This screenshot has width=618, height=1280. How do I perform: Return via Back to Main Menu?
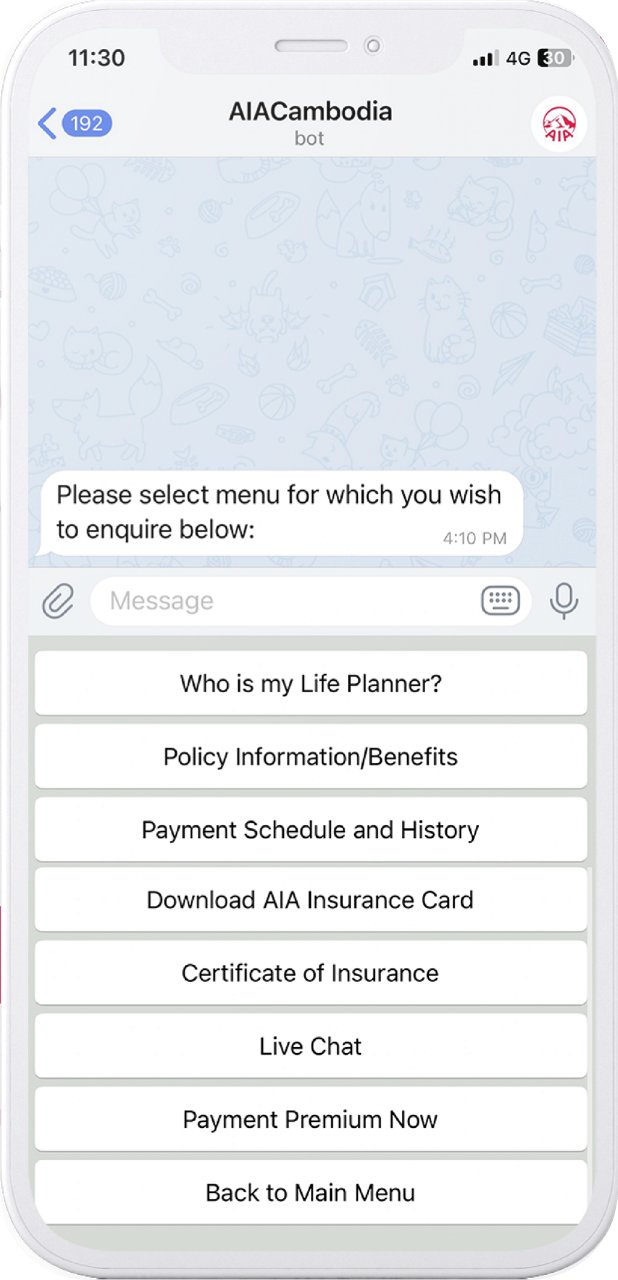point(310,1192)
